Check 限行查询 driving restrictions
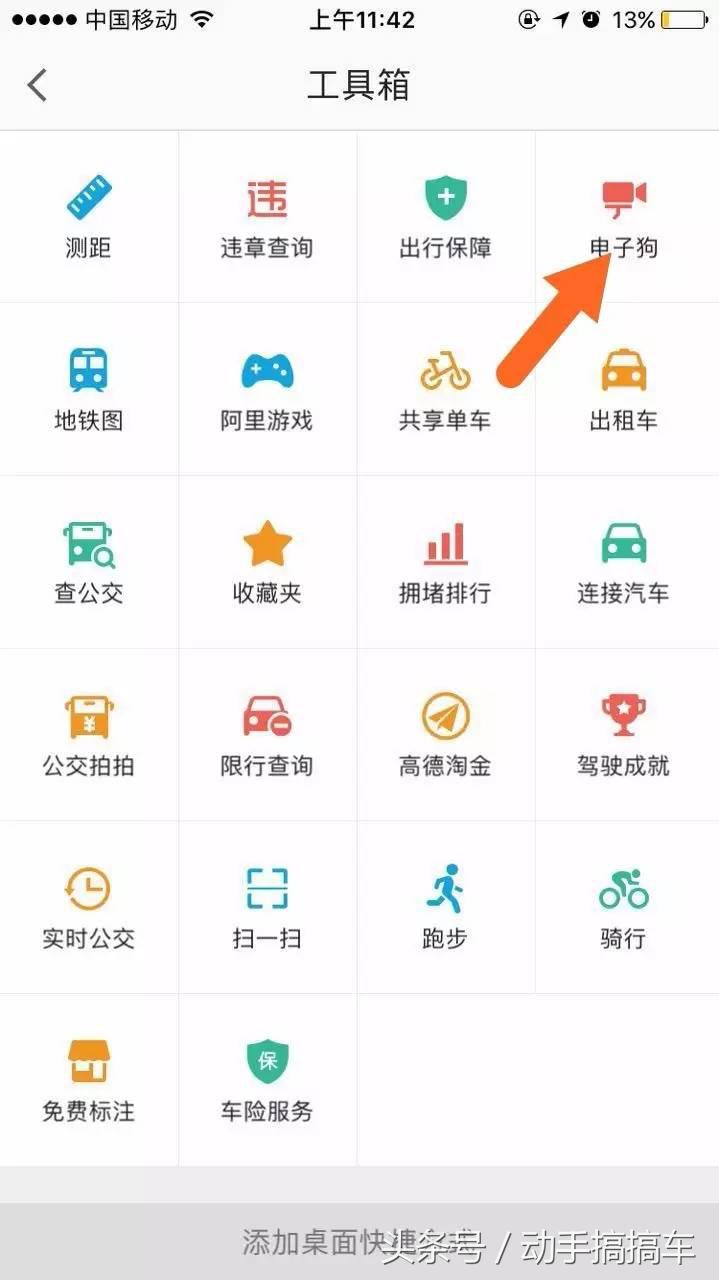The image size is (719, 1280). (267, 736)
